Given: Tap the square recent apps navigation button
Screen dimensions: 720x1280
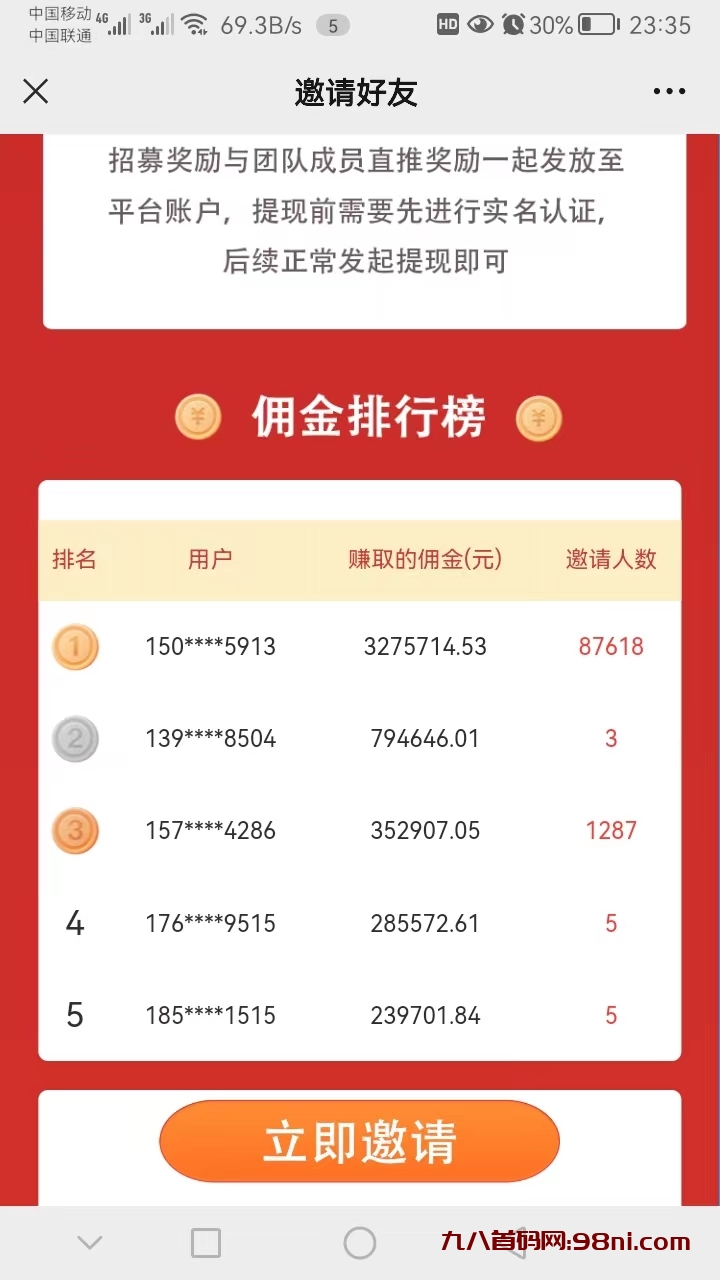Looking at the screenshot, I should tap(205, 1241).
